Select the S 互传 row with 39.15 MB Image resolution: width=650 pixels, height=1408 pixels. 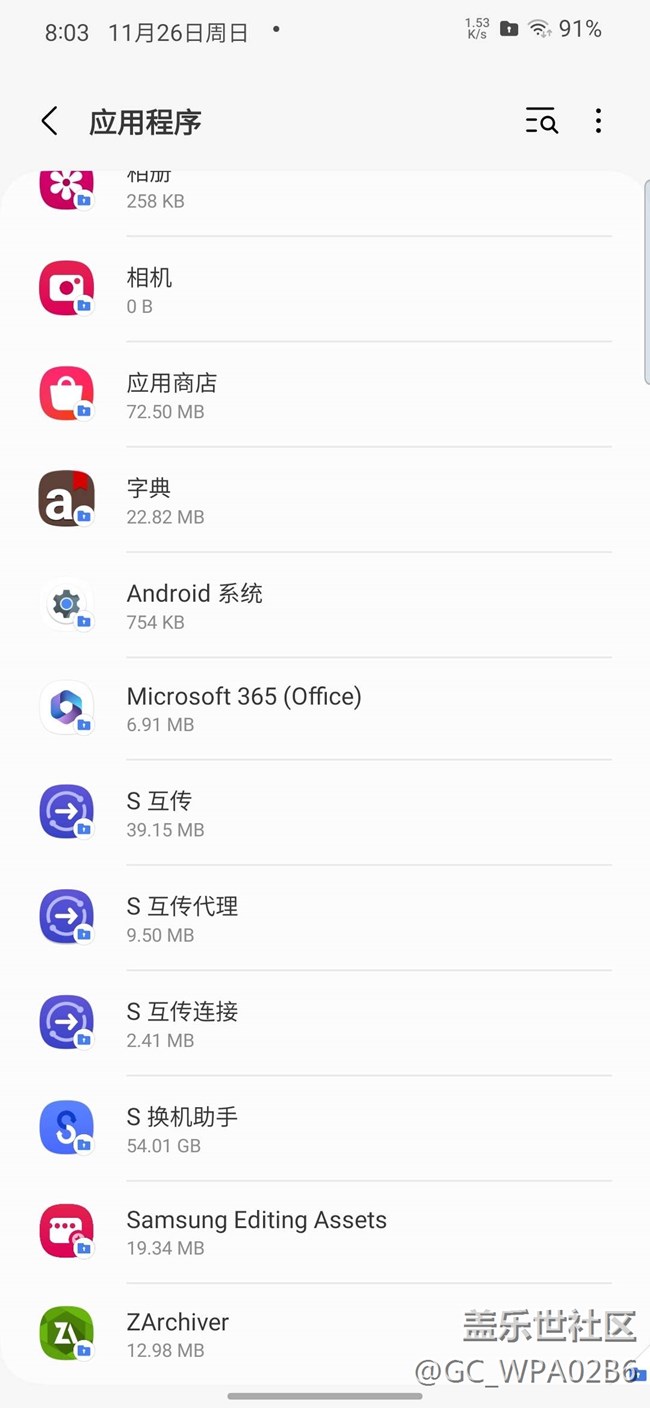325,813
